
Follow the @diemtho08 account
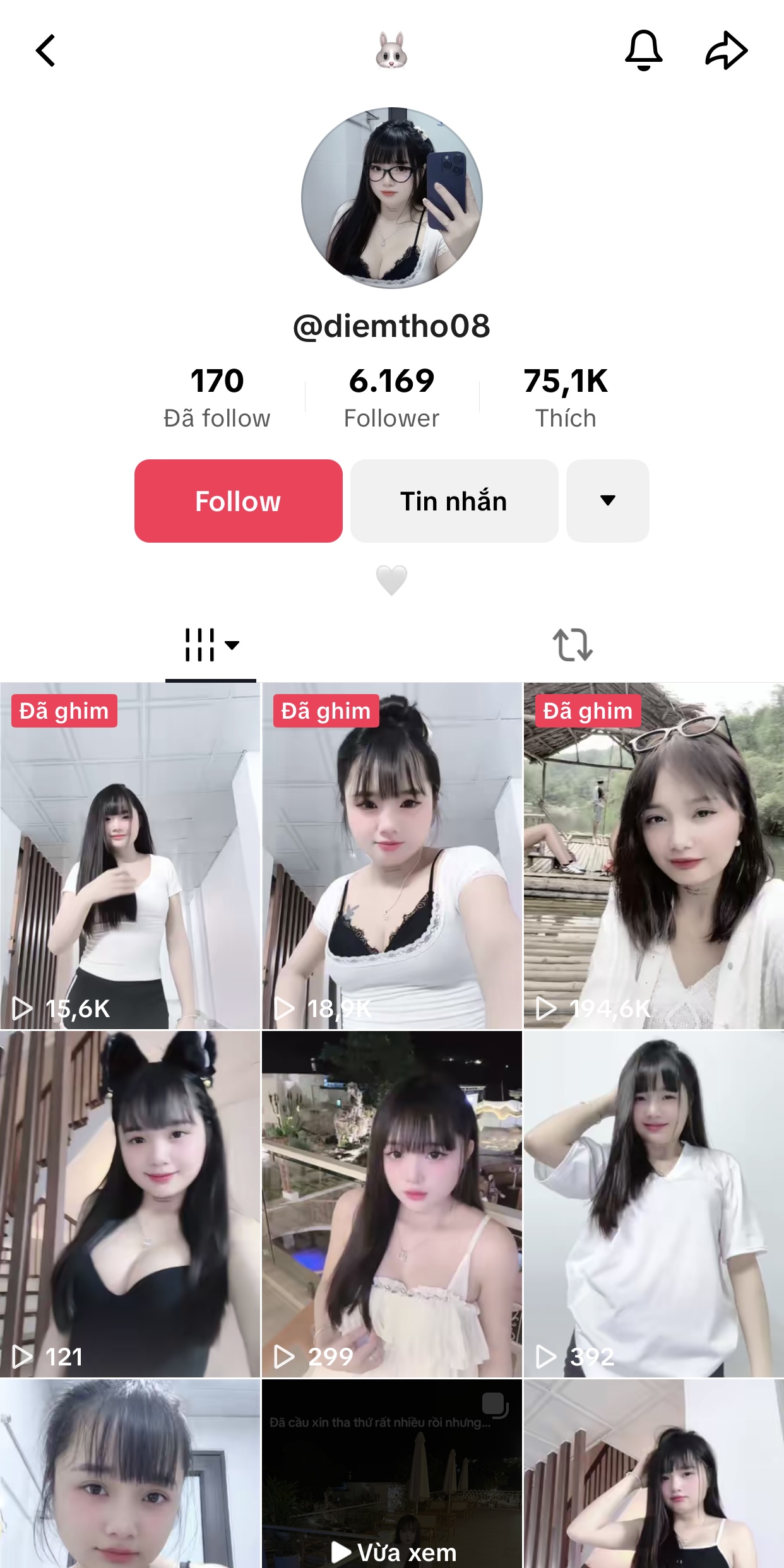click(238, 501)
